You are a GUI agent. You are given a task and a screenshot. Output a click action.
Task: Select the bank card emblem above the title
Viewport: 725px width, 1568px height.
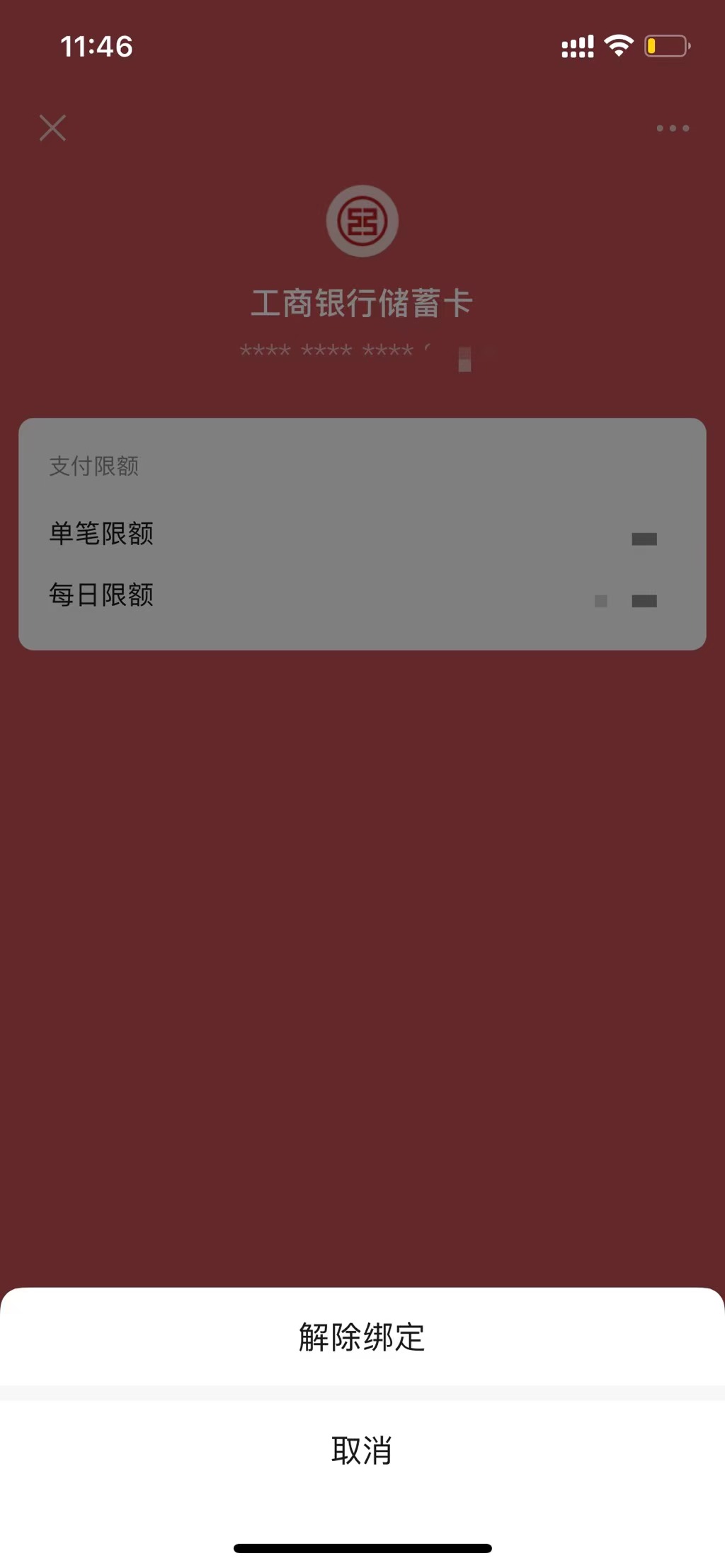click(x=362, y=220)
